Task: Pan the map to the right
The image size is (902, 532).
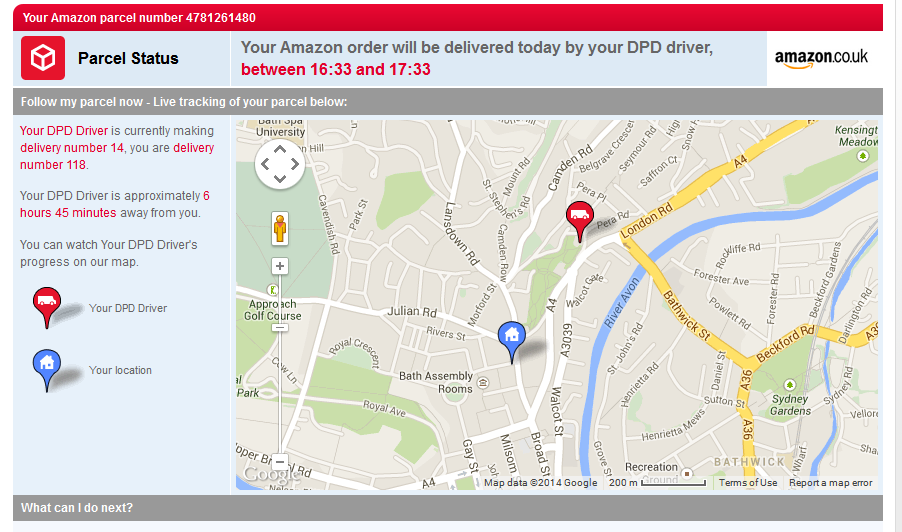Action: point(295,165)
